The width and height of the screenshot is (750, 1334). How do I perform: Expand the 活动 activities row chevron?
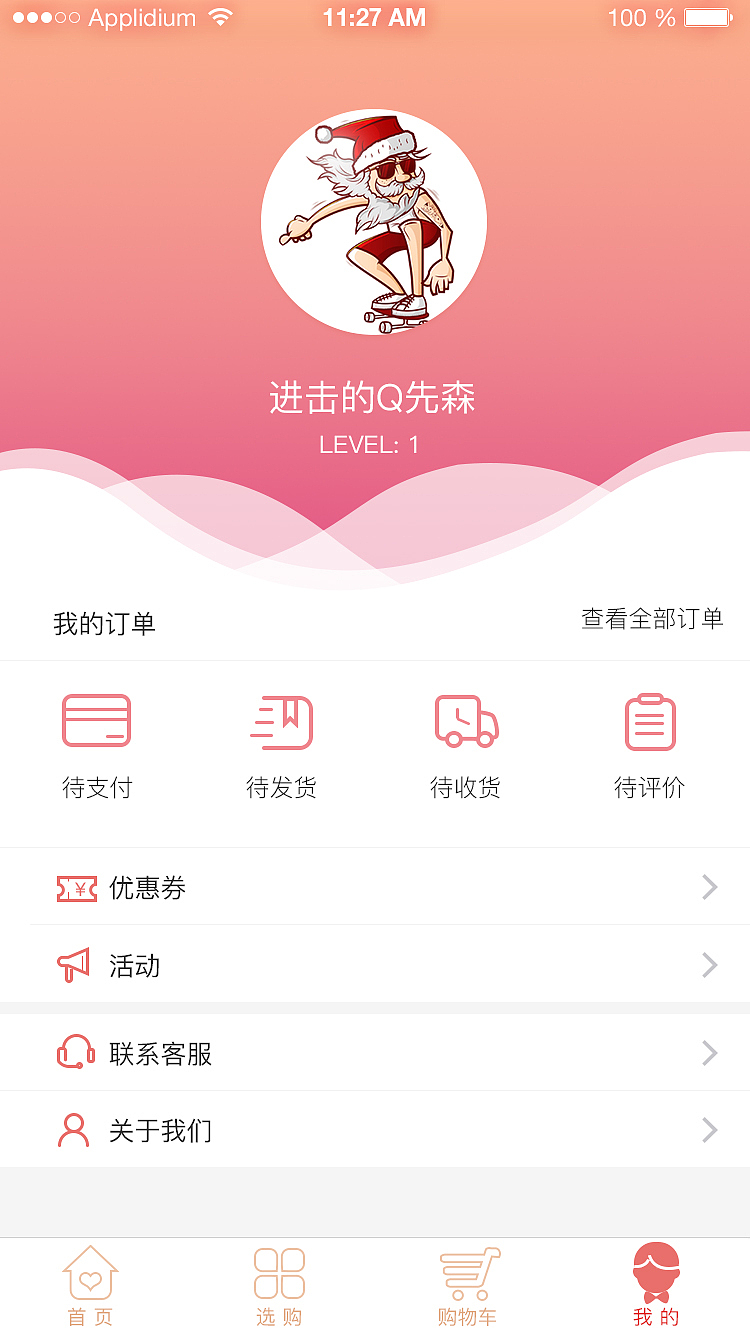[710, 965]
